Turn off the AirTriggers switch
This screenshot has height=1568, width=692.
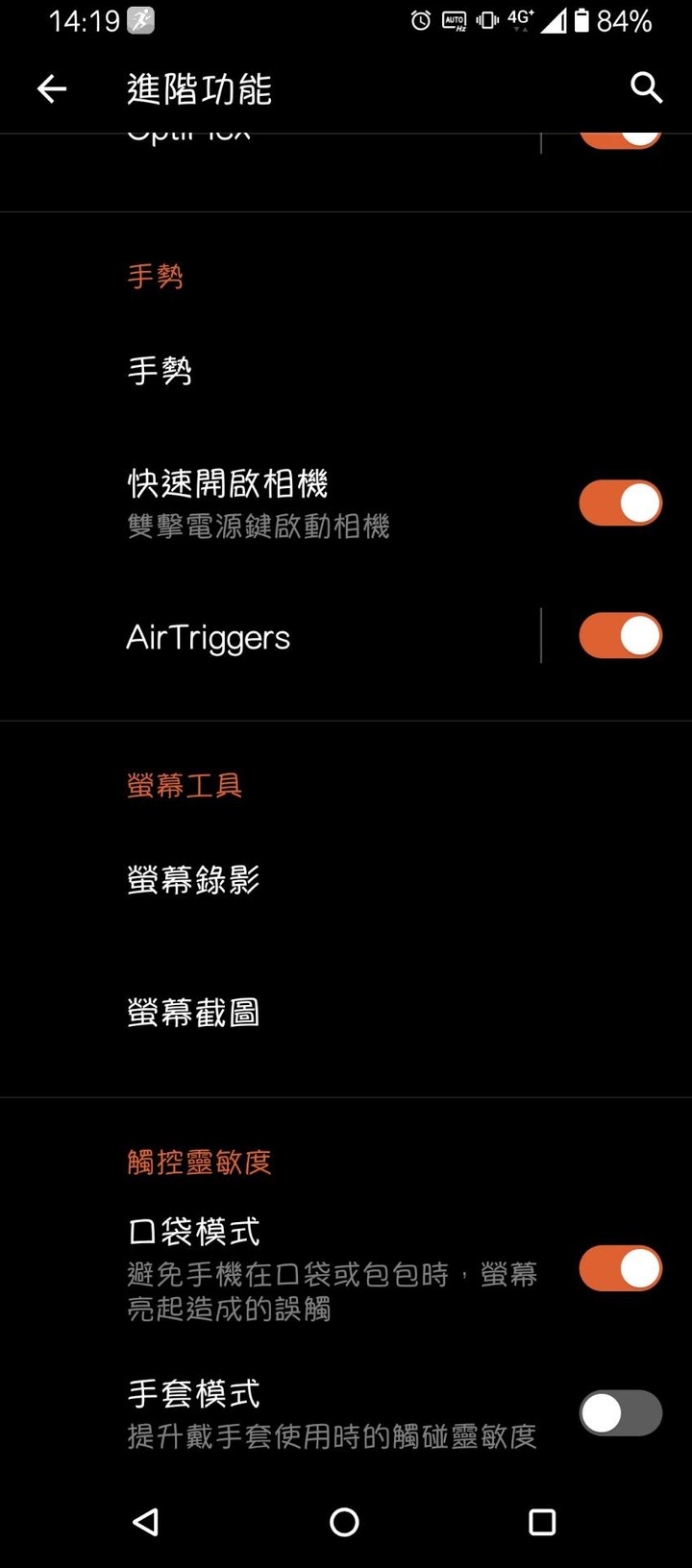pyautogui.click(x=620, y=636)
